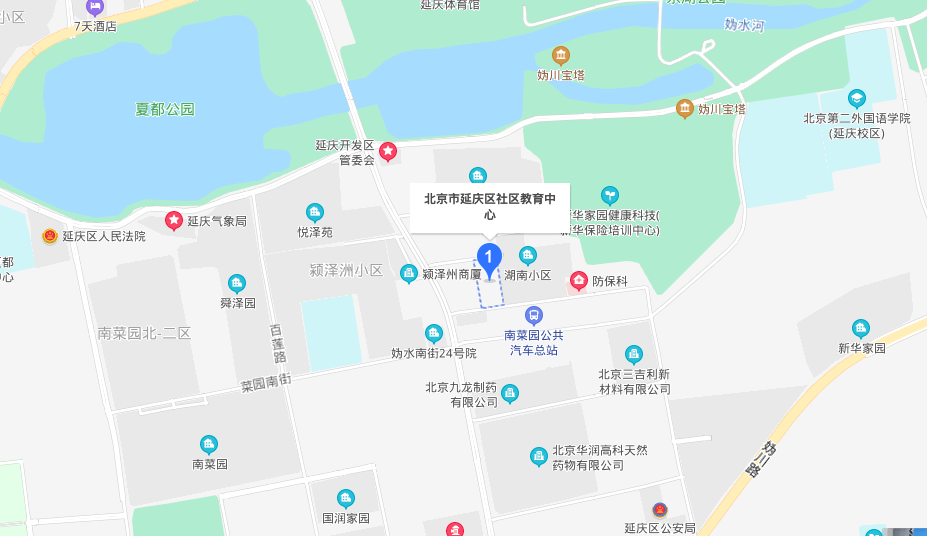The width and height of the screenshot is (927, 536).
Task: Open the 新华家园 residential marker
Action: tap(861, 328)
